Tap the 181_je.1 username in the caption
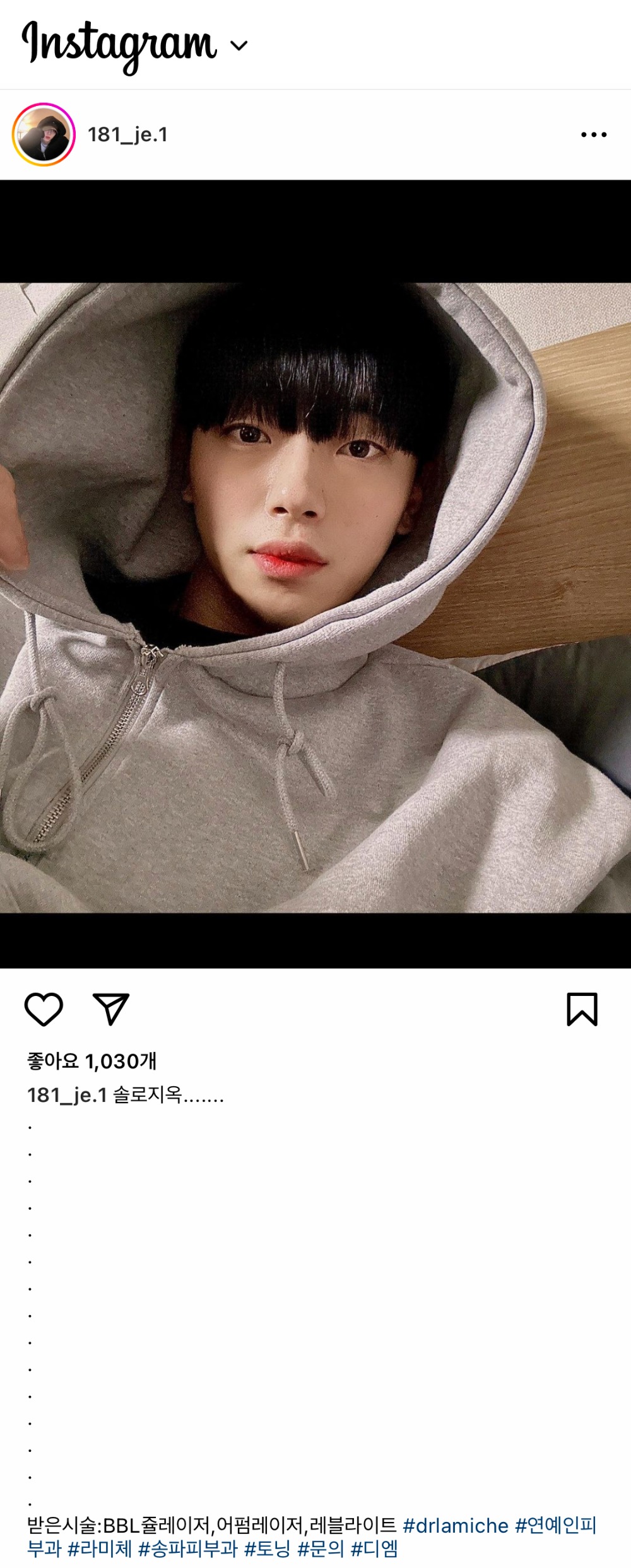631x1568 pixels. coord(67,1095)
